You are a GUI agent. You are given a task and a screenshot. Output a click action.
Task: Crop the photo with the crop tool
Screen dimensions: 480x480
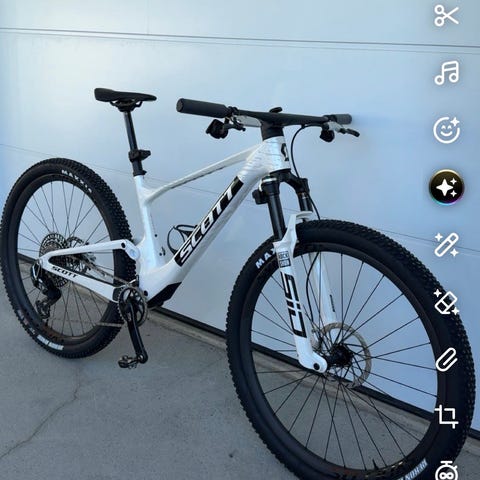click(446, 417)
